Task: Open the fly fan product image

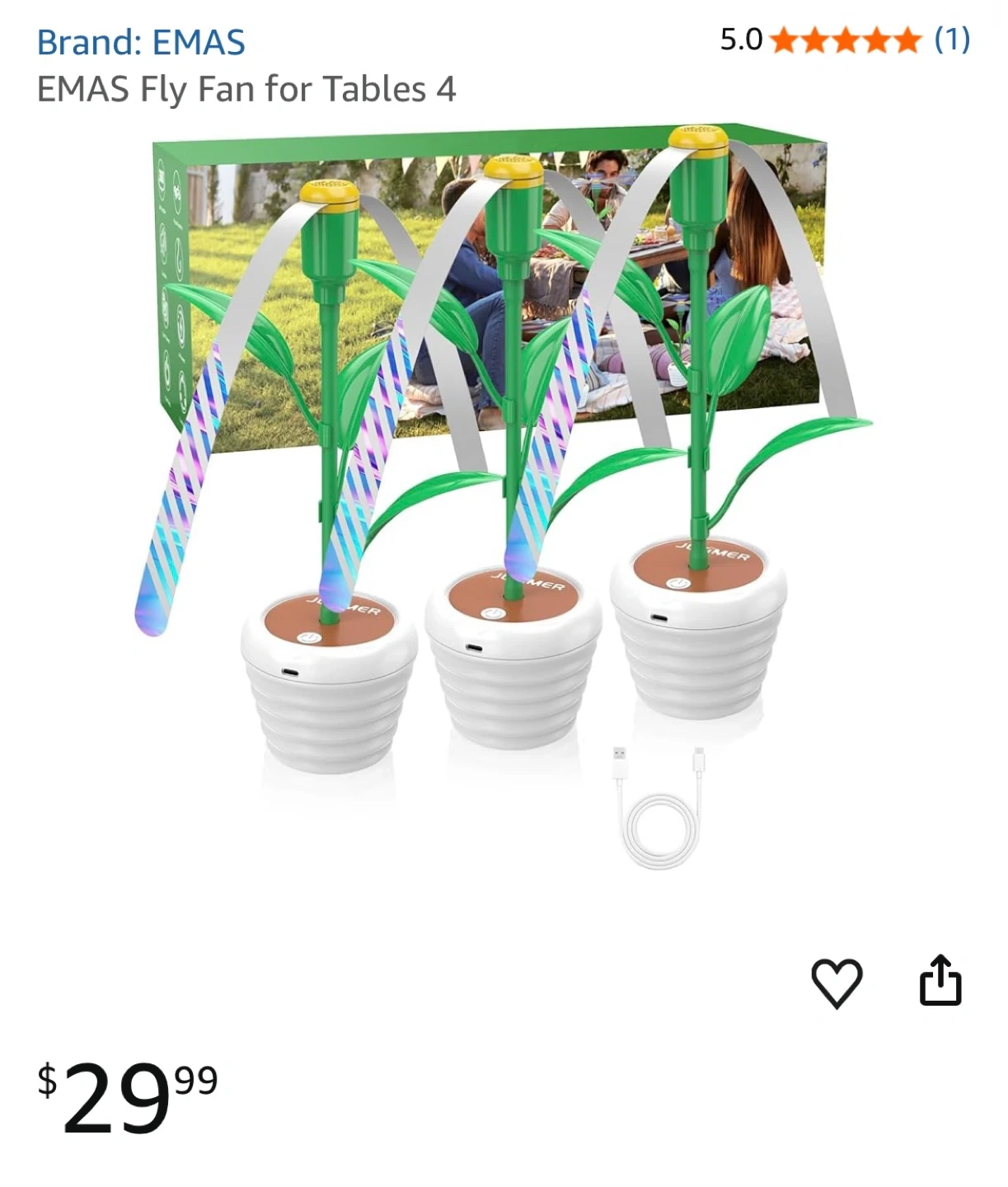Action: point(504,495)
